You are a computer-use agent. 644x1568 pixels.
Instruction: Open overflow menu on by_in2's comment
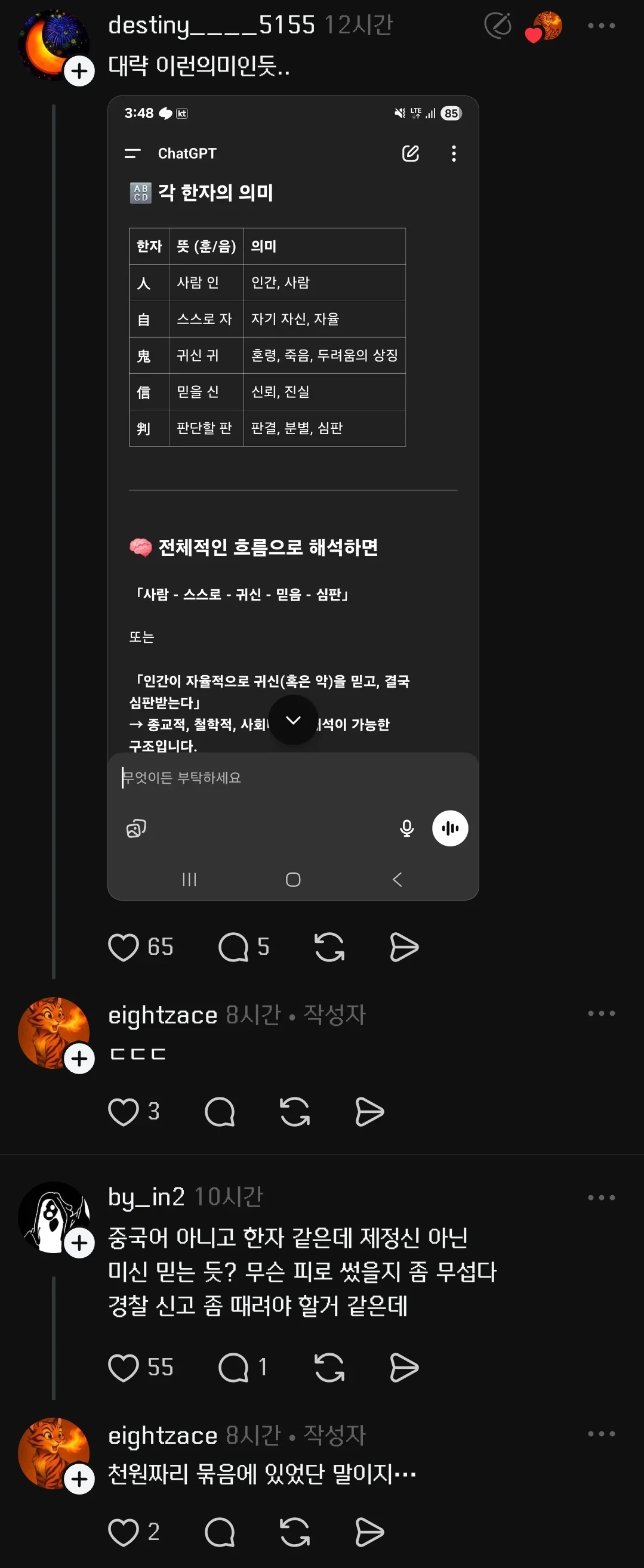[x=601, y=1196]
